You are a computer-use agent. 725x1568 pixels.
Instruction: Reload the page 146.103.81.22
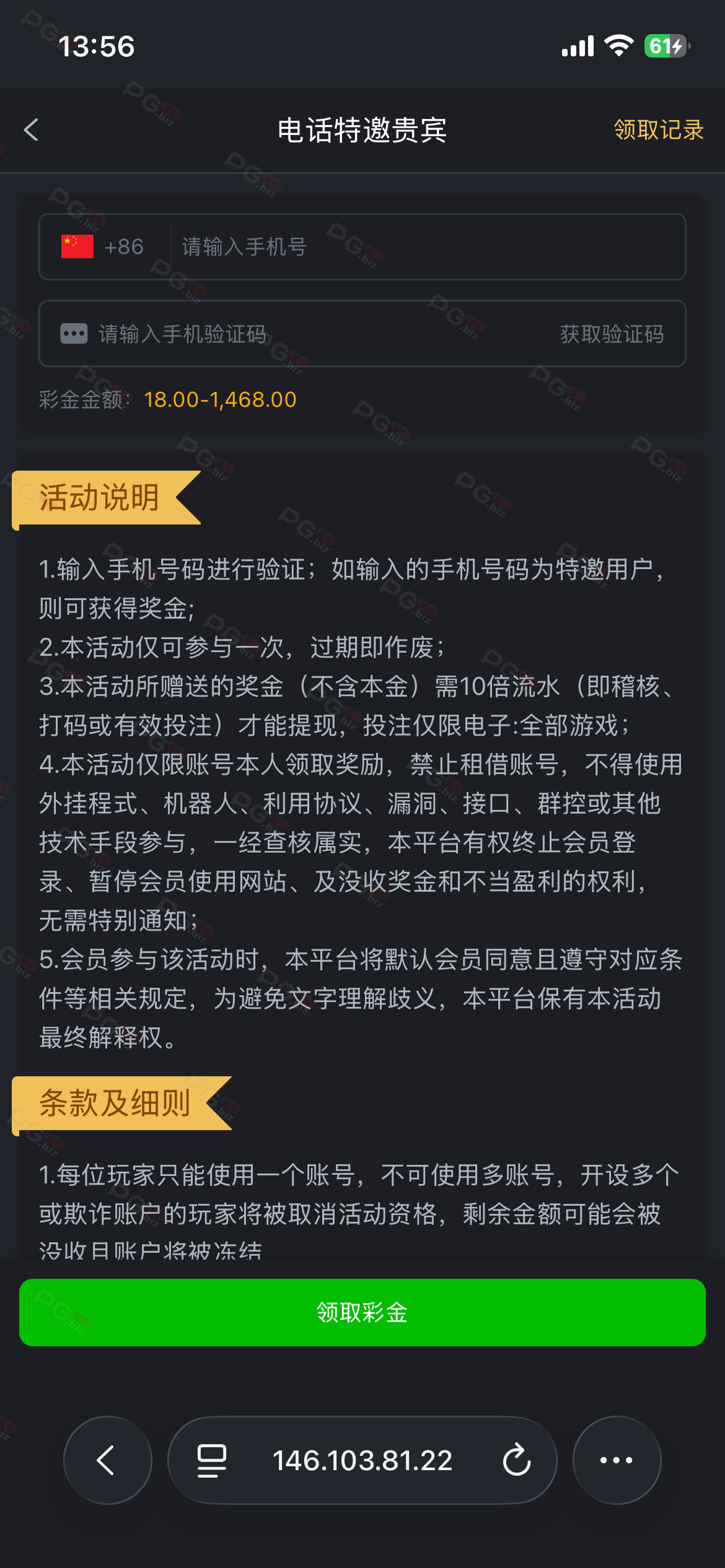[516, 1460]
